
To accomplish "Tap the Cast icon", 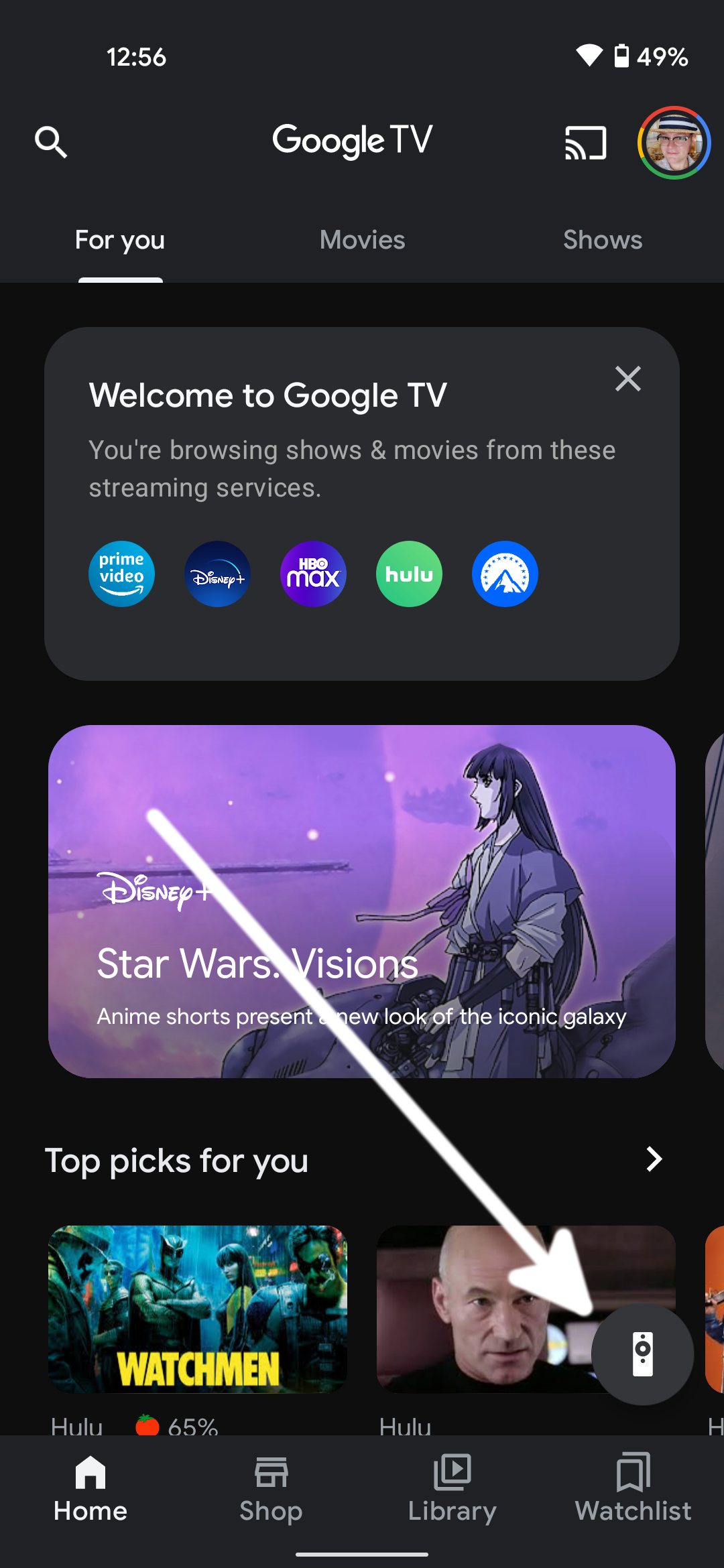I will click(x=585, y=142).
